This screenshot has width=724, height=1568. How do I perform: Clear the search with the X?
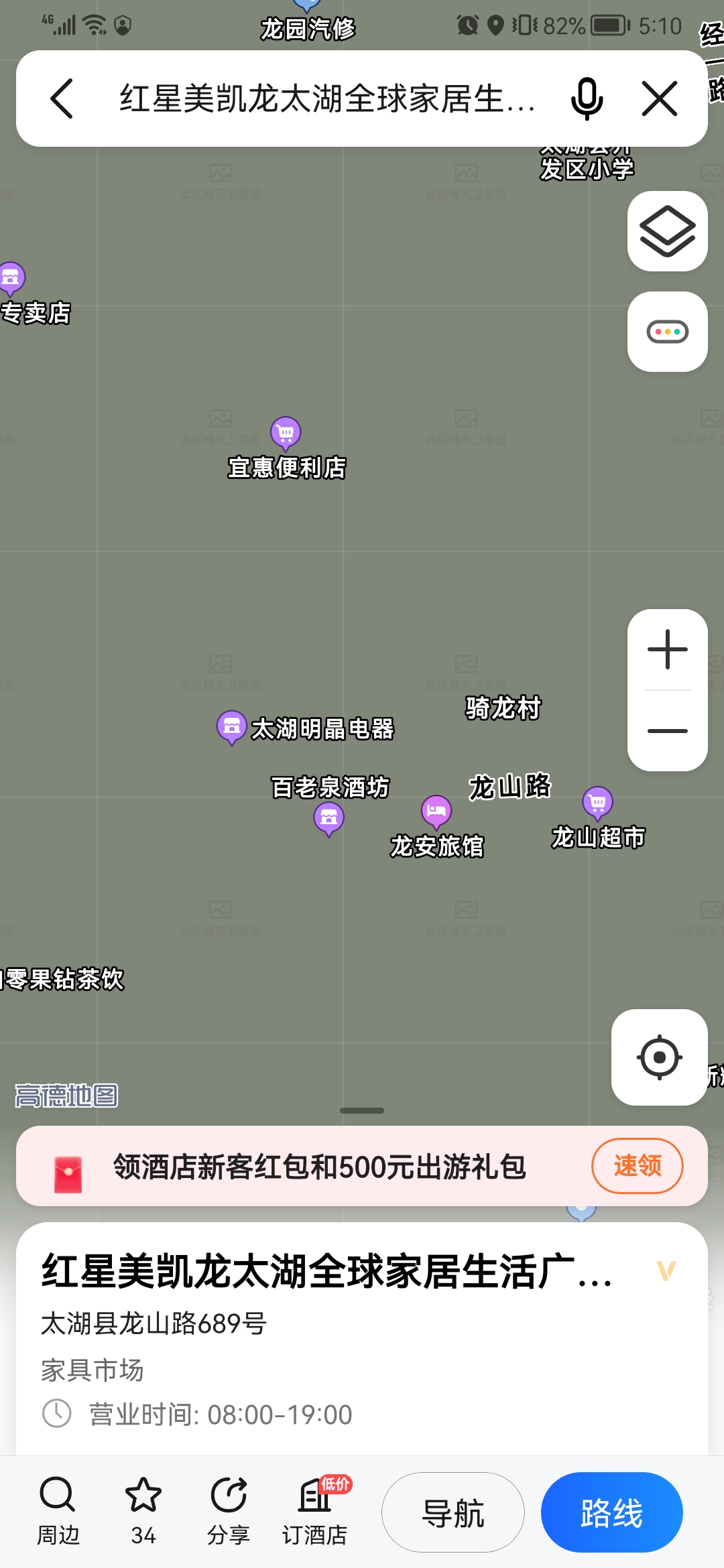[660, 99]
